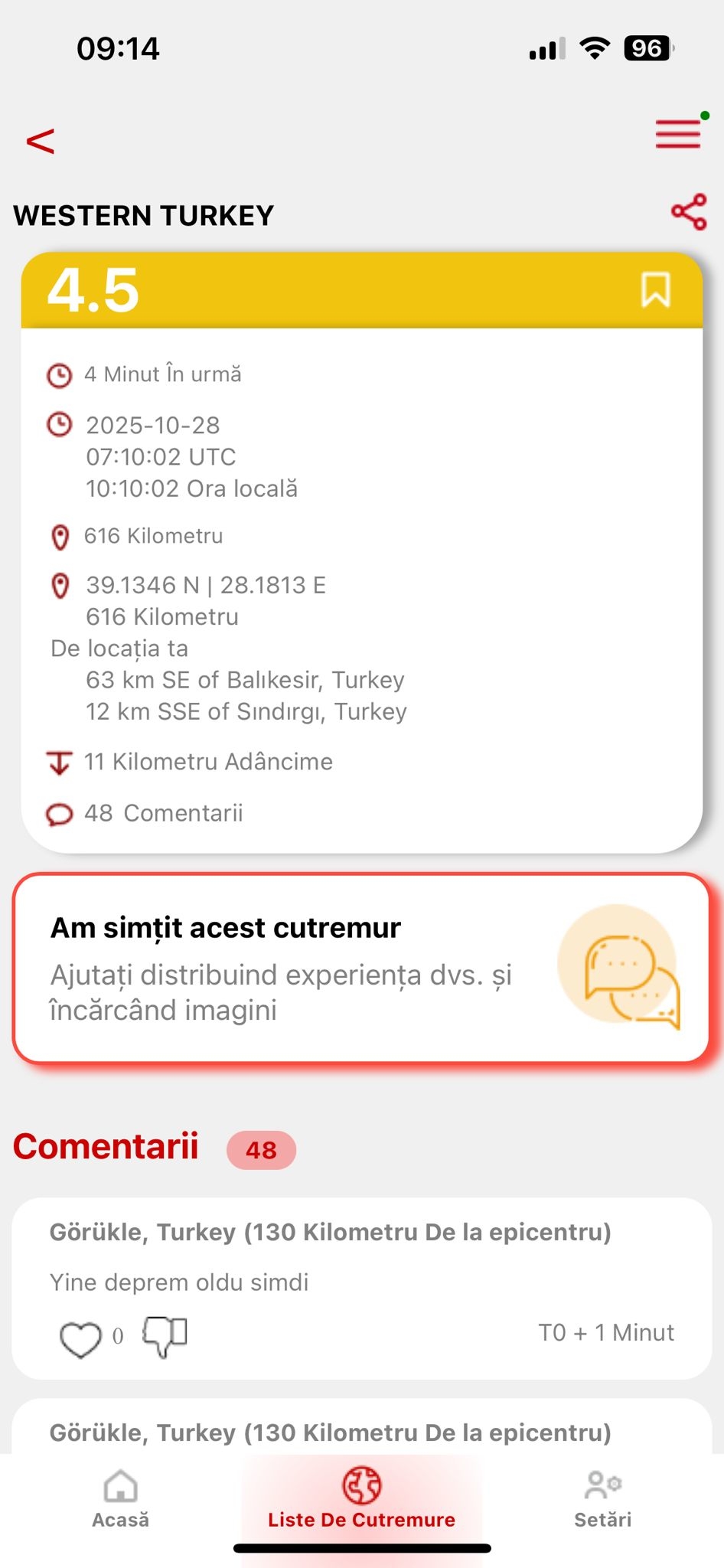Go to the Setări tab
Image resolution: width=724 pixels, height=1568 pixels.
[x=603, y=1499]
